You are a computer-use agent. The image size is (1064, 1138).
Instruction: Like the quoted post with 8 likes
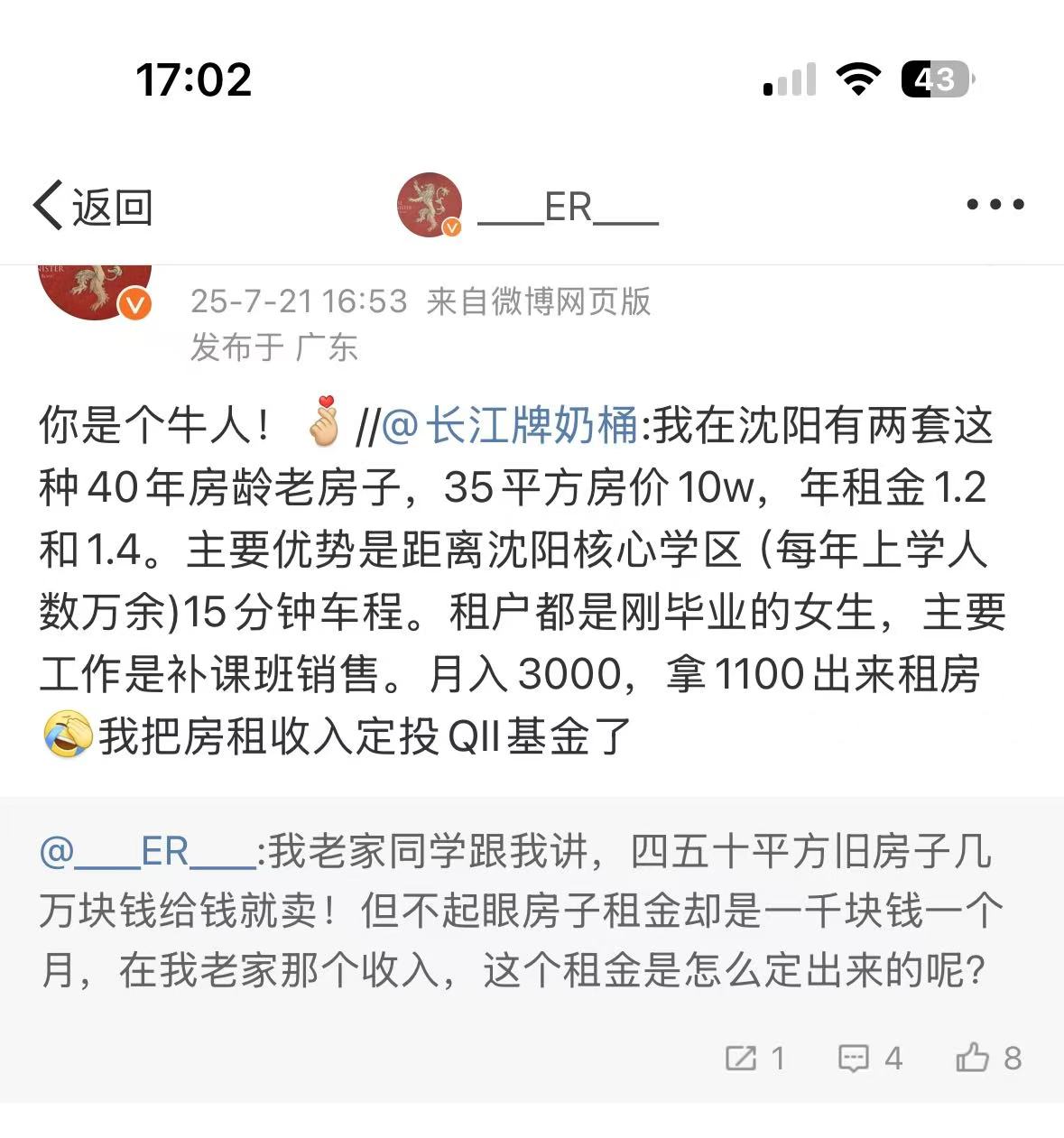pos(988,1058)
